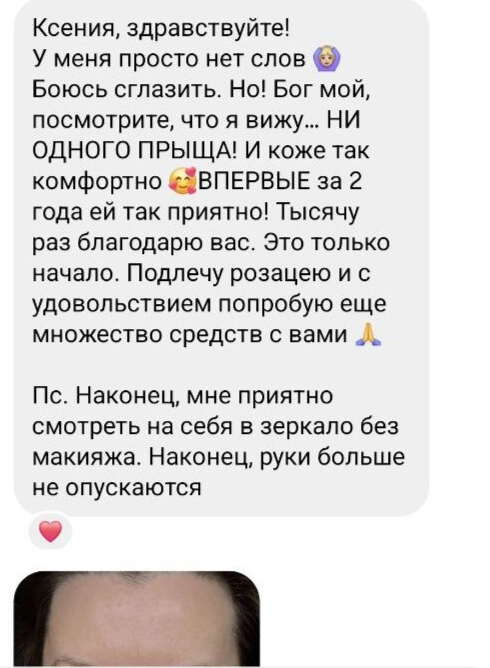Tap the heart reaction under the message

click(50, 531)
